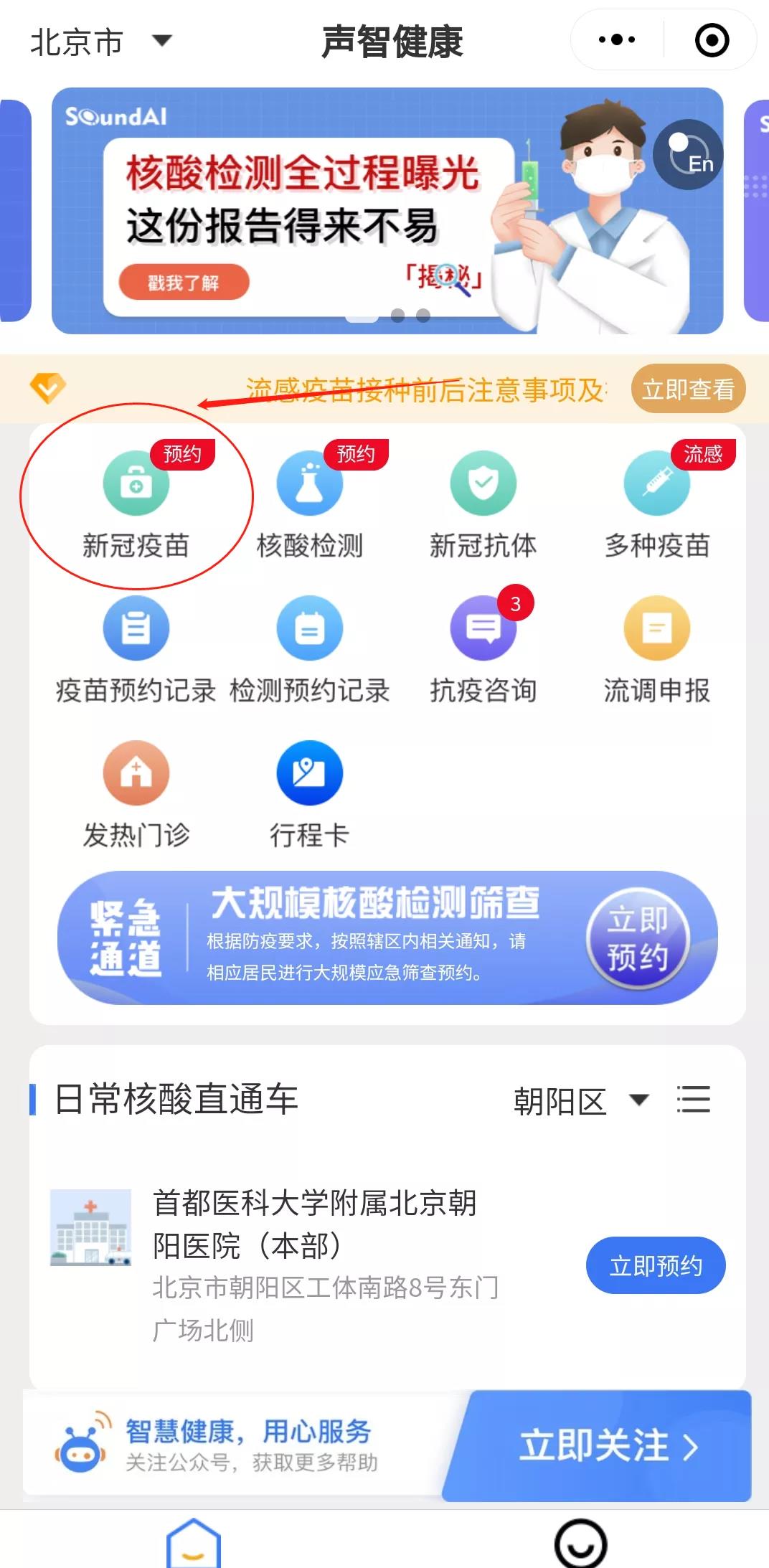The image size is (769, 1568).
Task: Close the mini program with the circle icon
Action: (x=712, y=40)
